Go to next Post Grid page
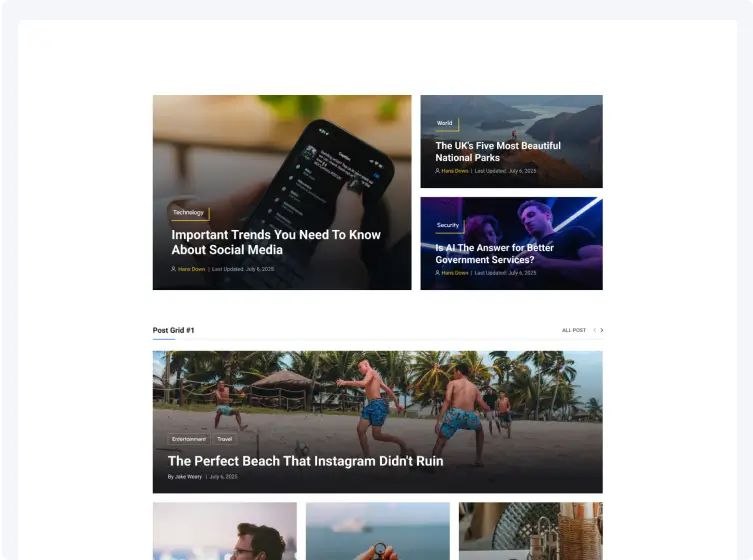 click(x=602, y=330)
